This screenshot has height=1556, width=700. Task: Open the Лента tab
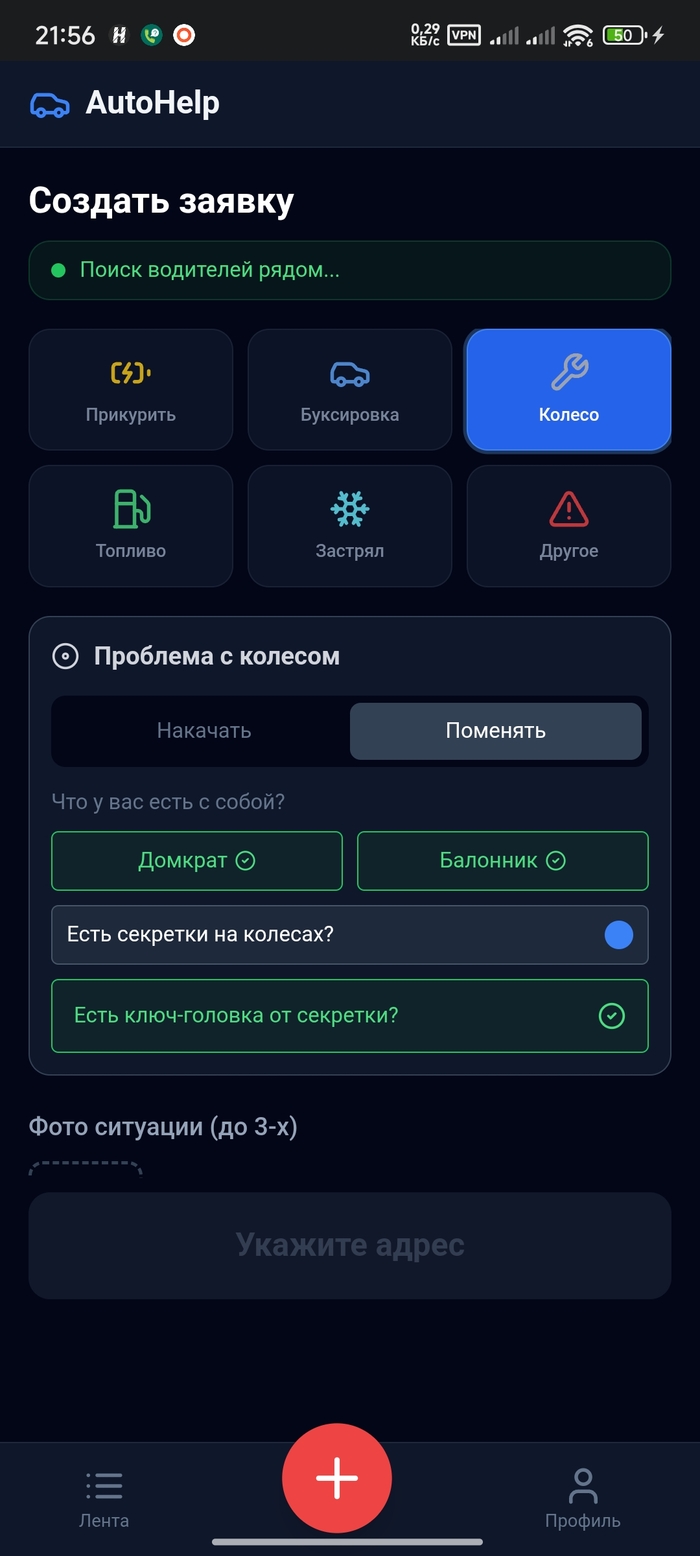104,1500
